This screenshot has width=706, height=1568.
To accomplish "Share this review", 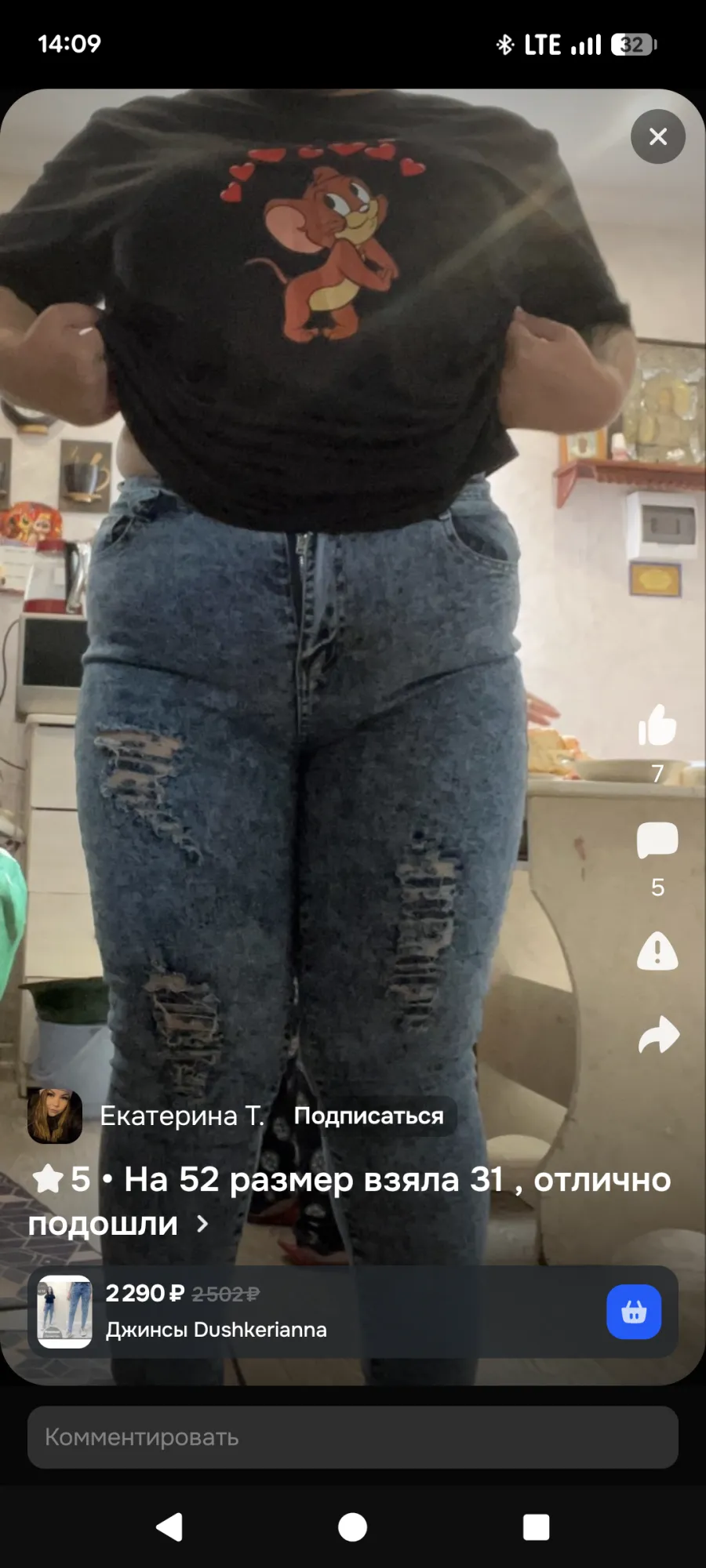I will (657, 1036).
